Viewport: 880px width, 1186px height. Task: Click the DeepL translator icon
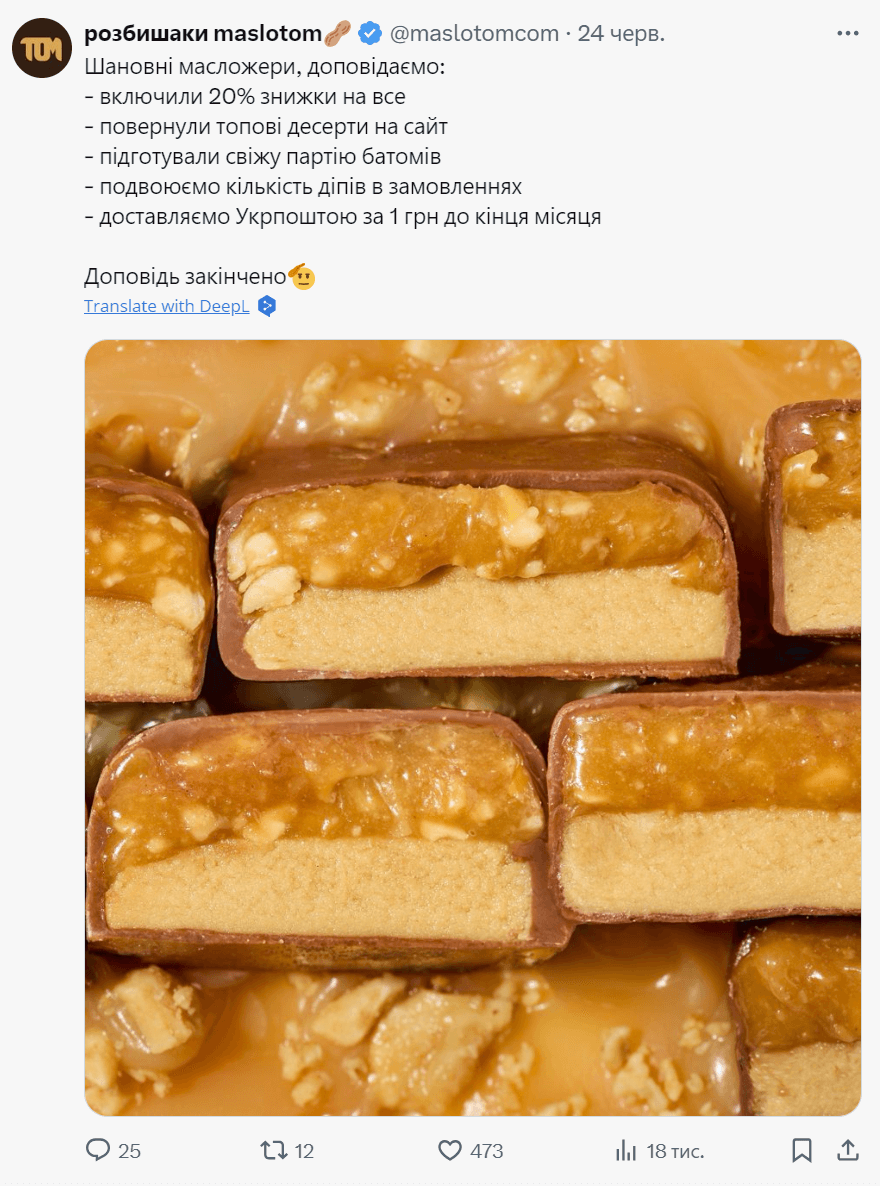[x=265, y=306]
